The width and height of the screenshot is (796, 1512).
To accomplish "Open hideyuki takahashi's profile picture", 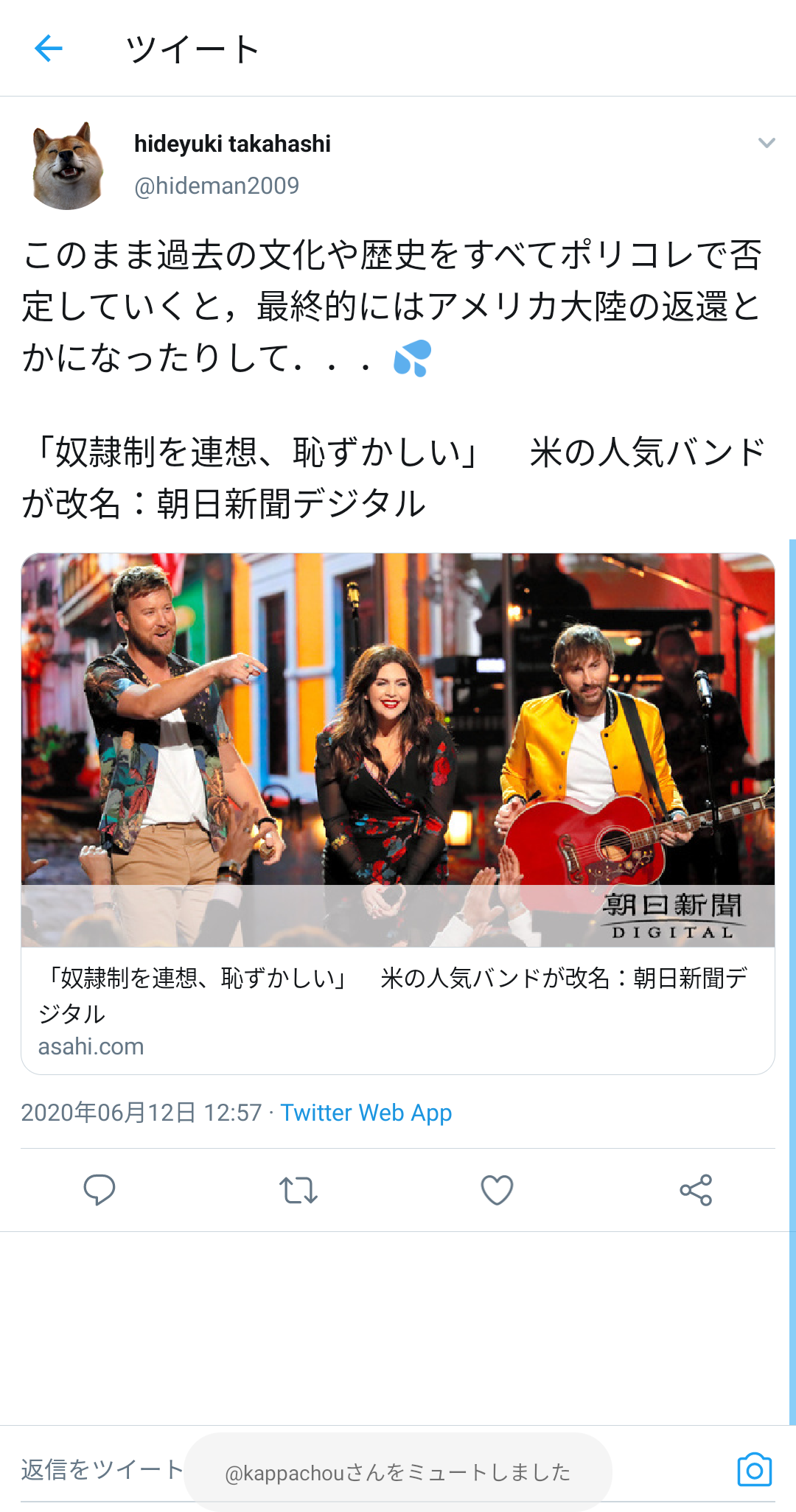I will click(68, 165).
